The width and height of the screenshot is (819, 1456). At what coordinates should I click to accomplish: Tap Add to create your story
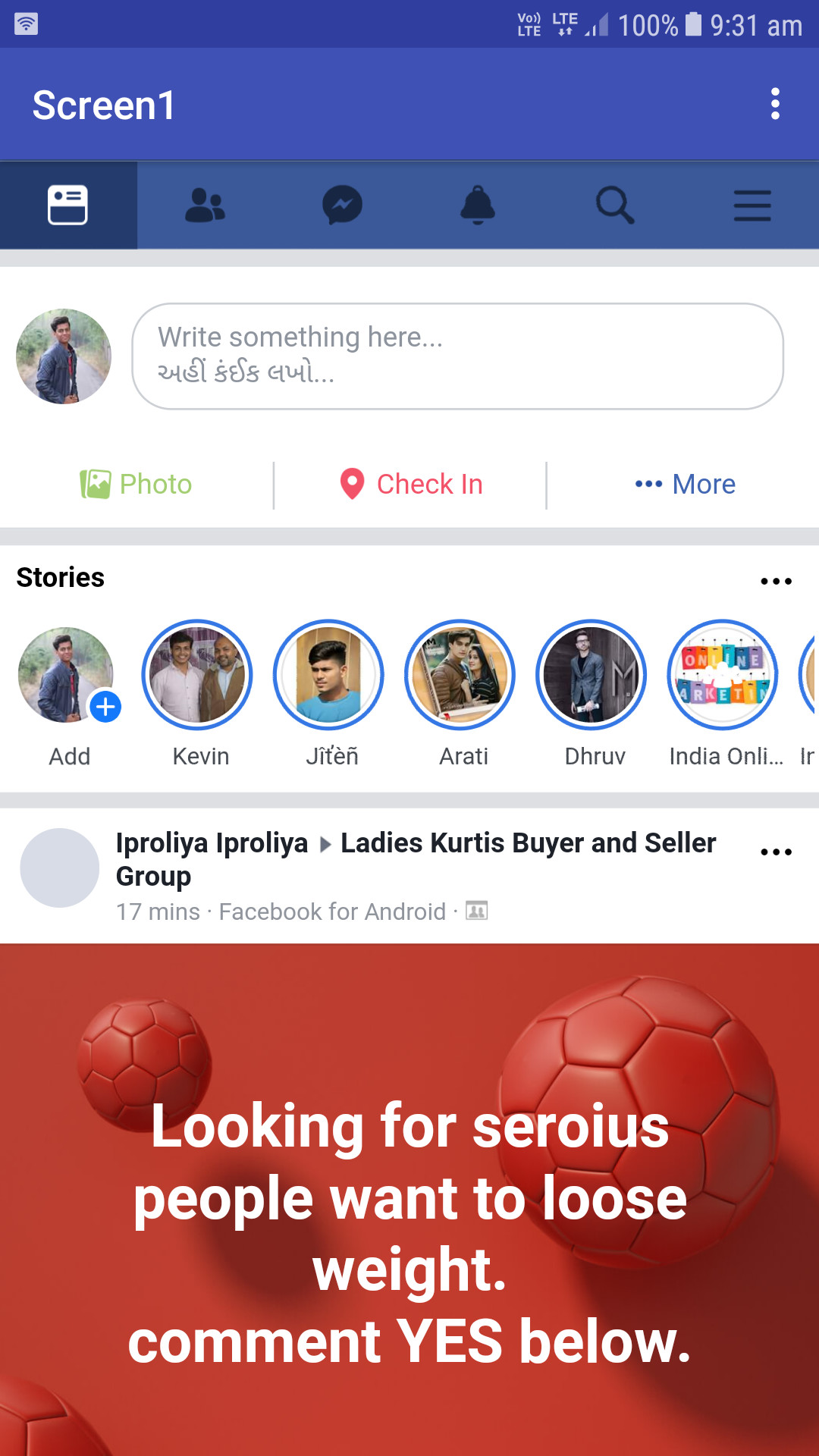[69, 675]
